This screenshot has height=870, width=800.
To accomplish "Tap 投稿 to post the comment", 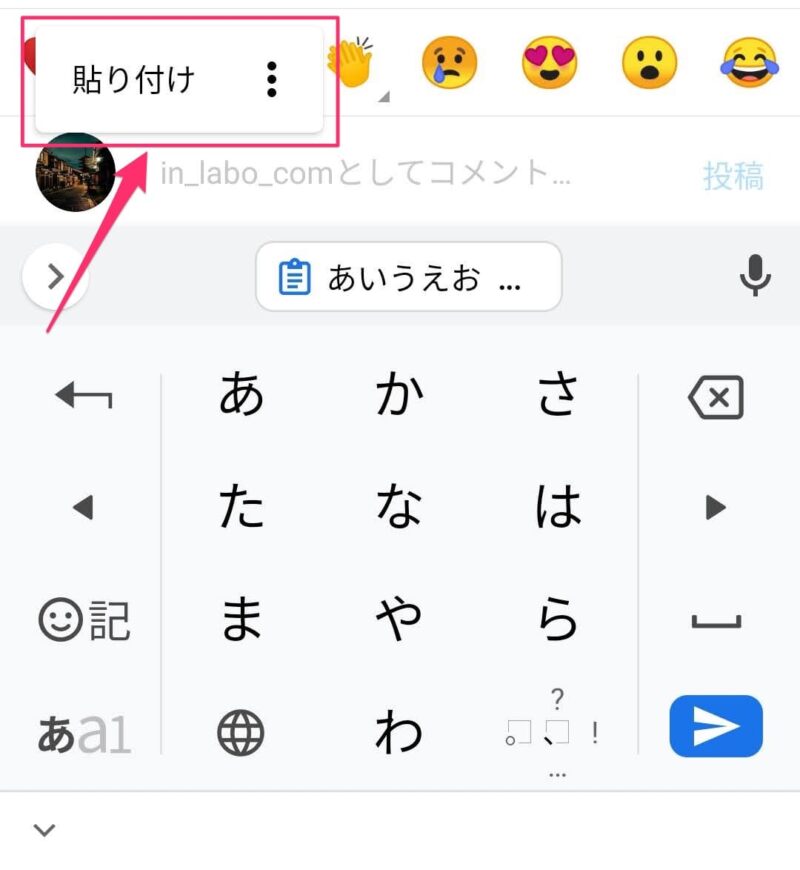I will pyautogui.click(x=733, y=176).
